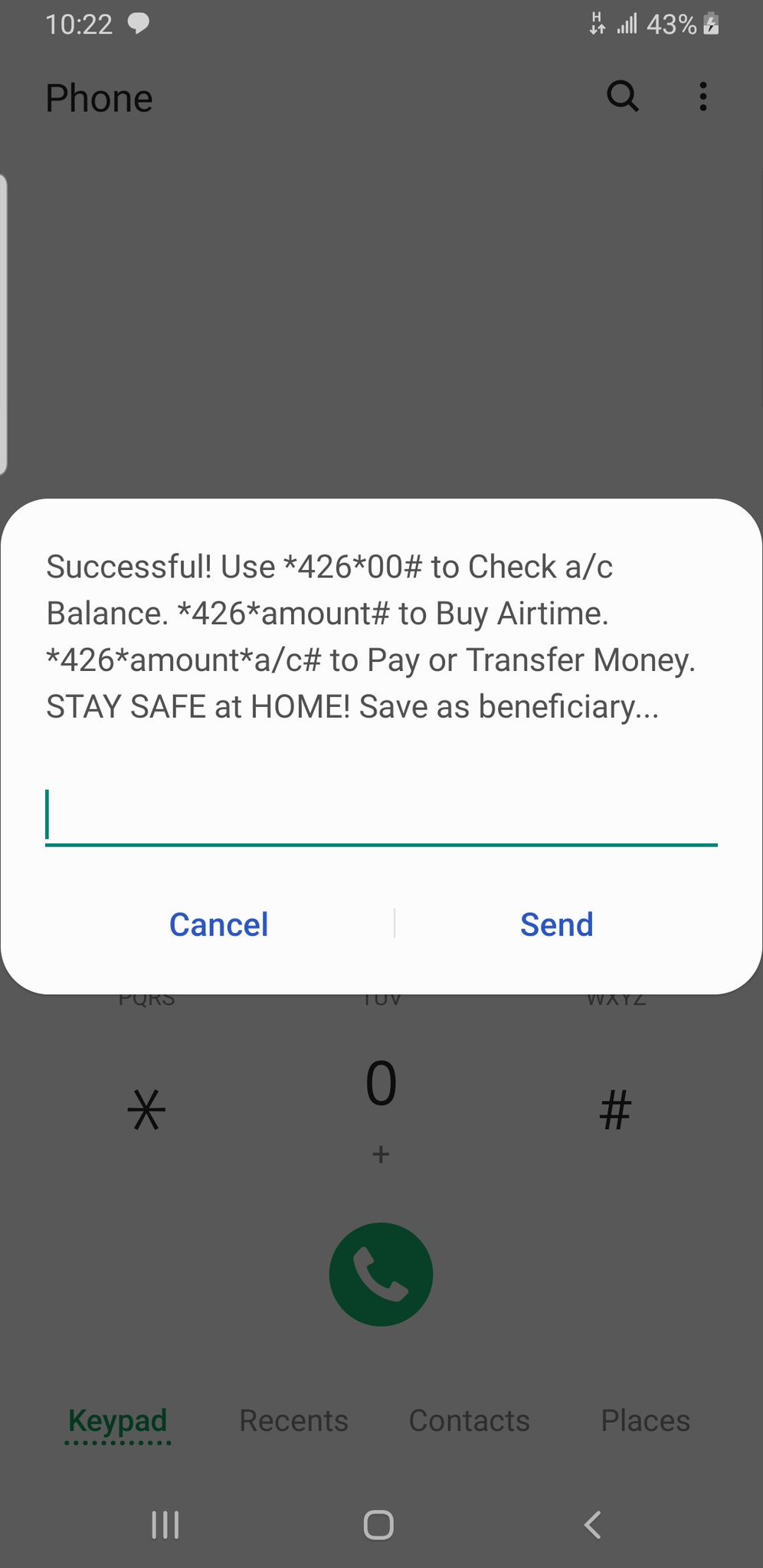Tap the asterisk key on the keypad
The image size is (763, 1568).
point(146,1109)
